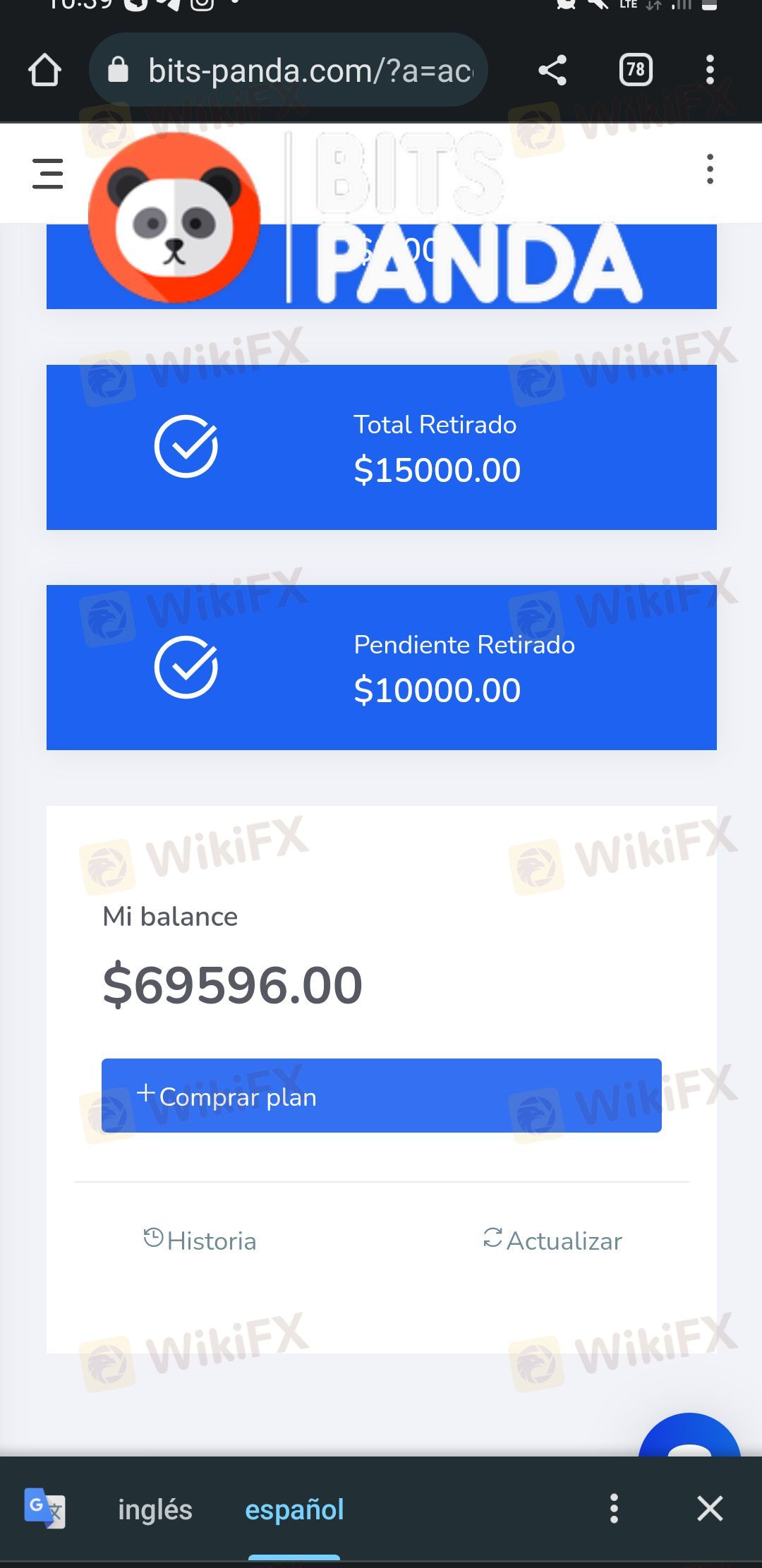
Task: Open translate bar options menu
Action: point(614,1509)
